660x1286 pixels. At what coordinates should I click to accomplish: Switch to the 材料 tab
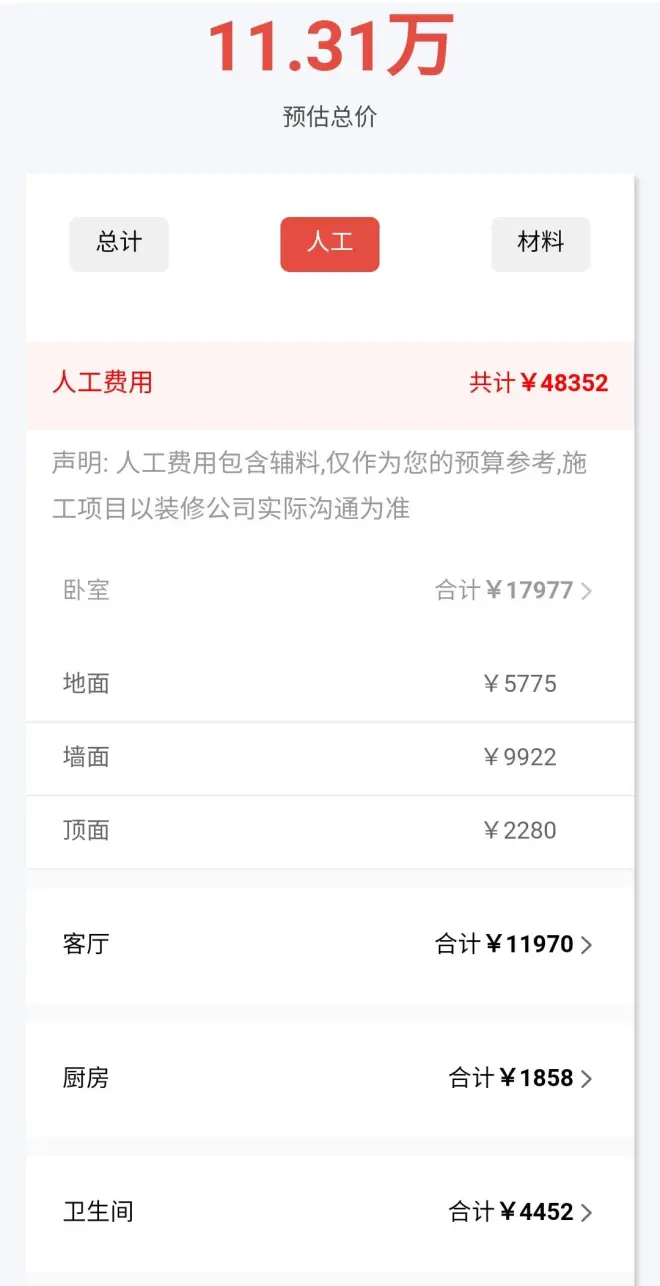point(540,243)
